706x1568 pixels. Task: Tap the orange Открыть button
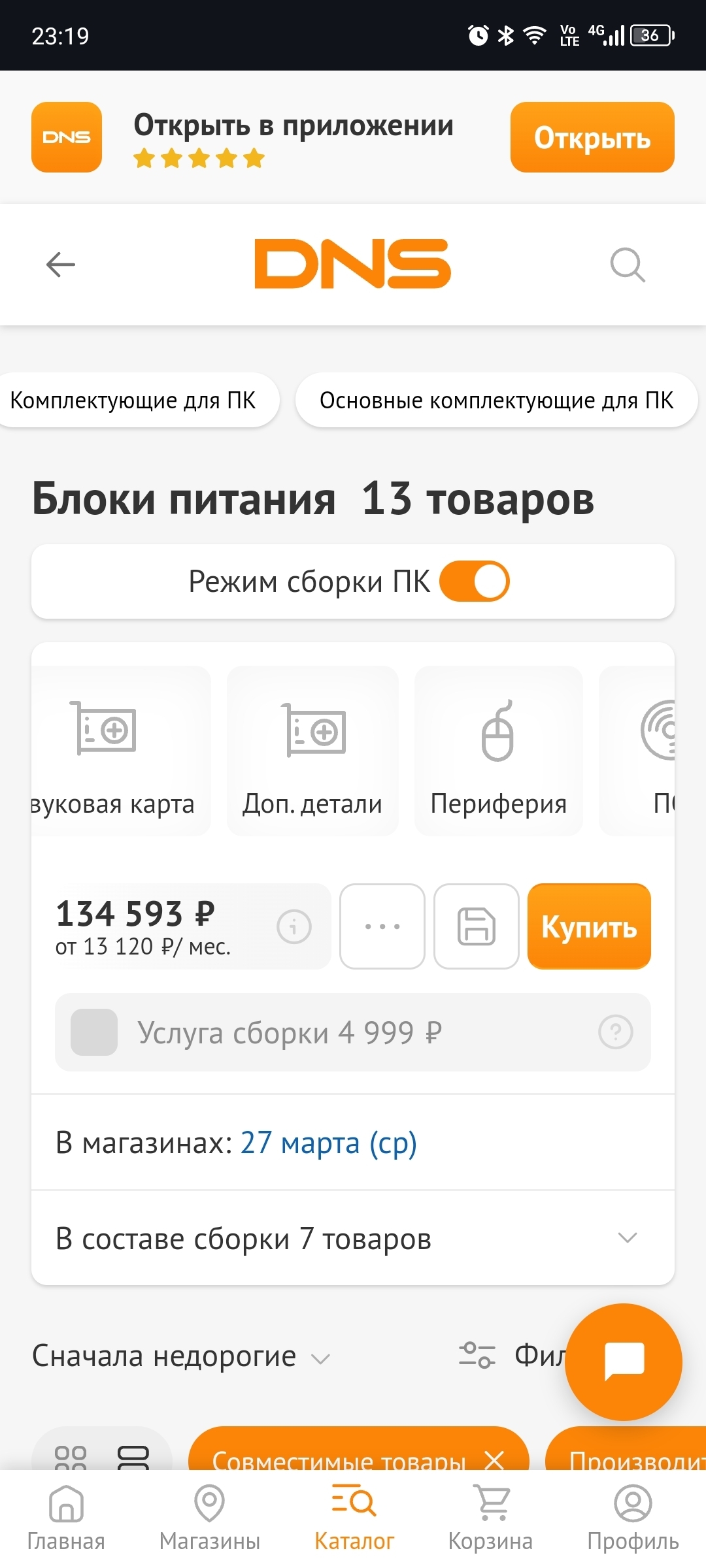[x=592, y=137]
